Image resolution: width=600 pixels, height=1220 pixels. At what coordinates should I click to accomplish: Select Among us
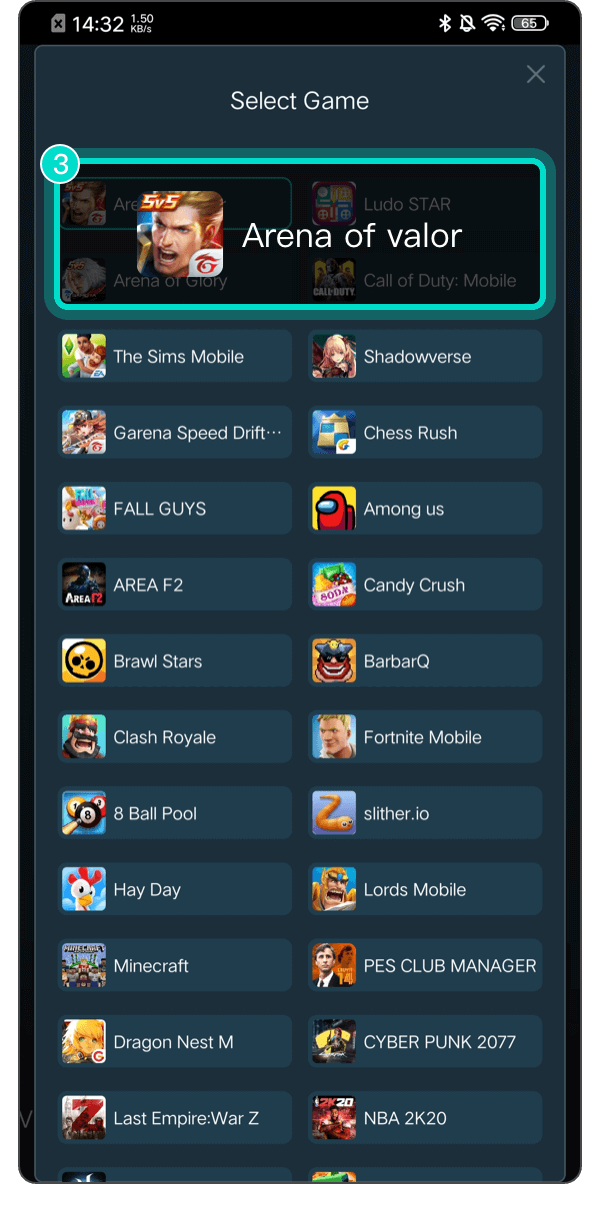point(425,509)
